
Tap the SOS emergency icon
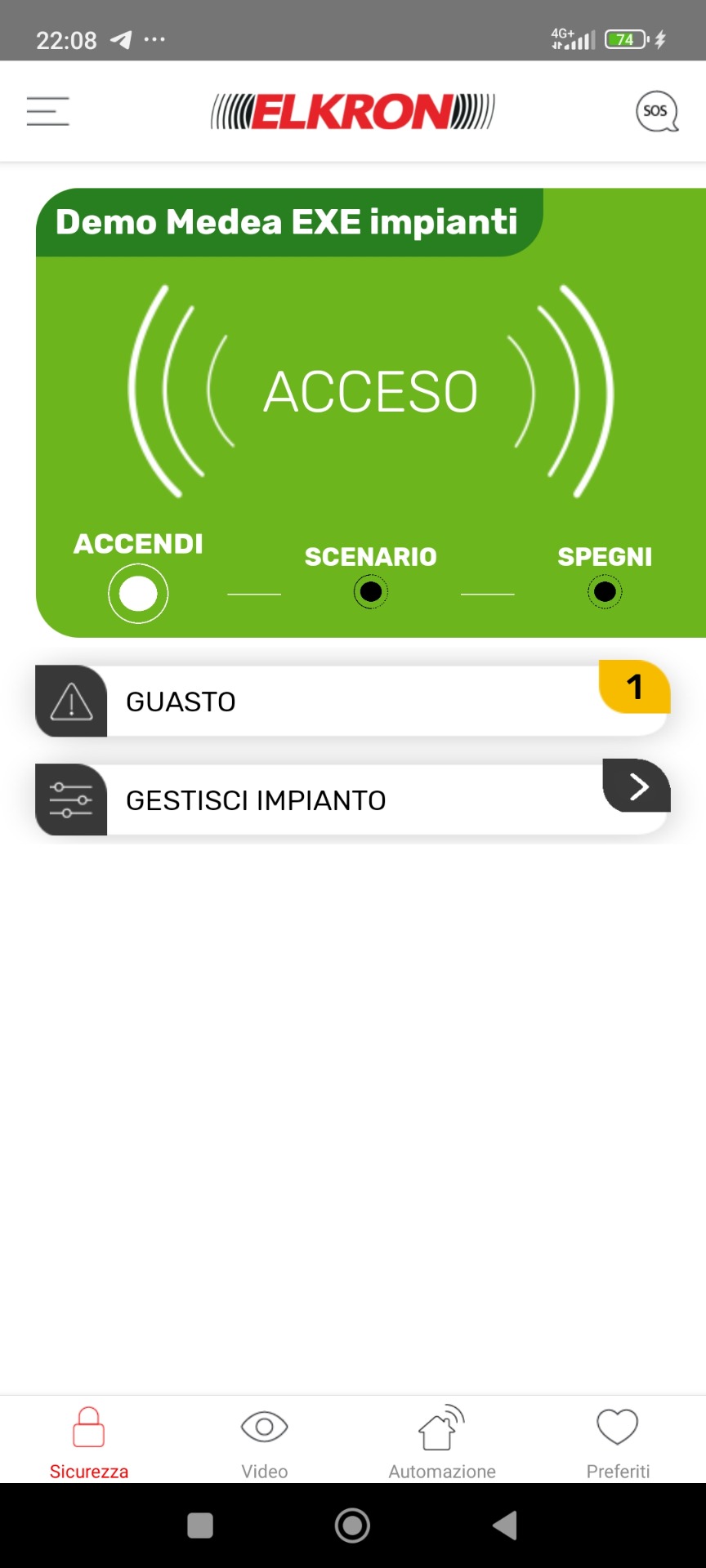tap(657, 111)
